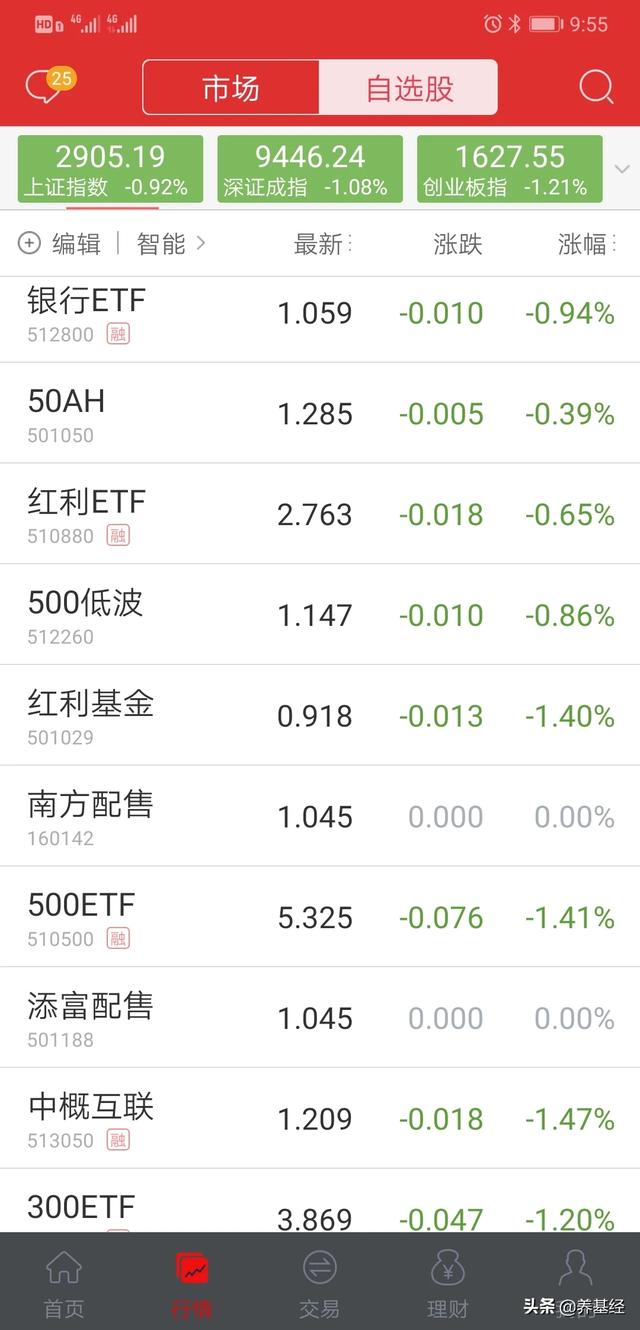Open the 理财 tab

coord(447,1283)
